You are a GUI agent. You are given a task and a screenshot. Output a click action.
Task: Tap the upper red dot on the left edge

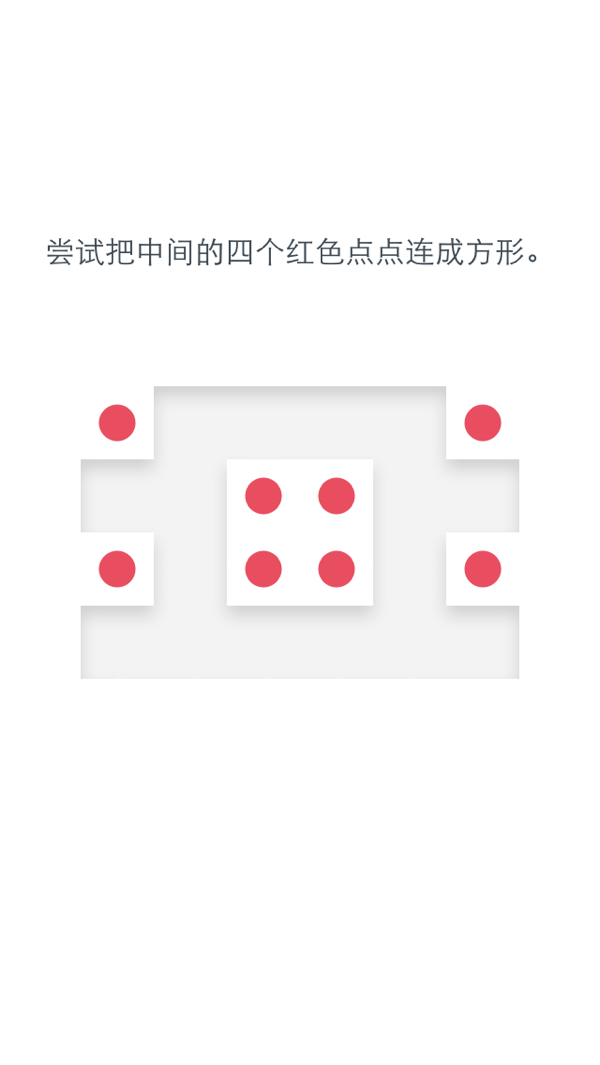click(x=117, y=423)
